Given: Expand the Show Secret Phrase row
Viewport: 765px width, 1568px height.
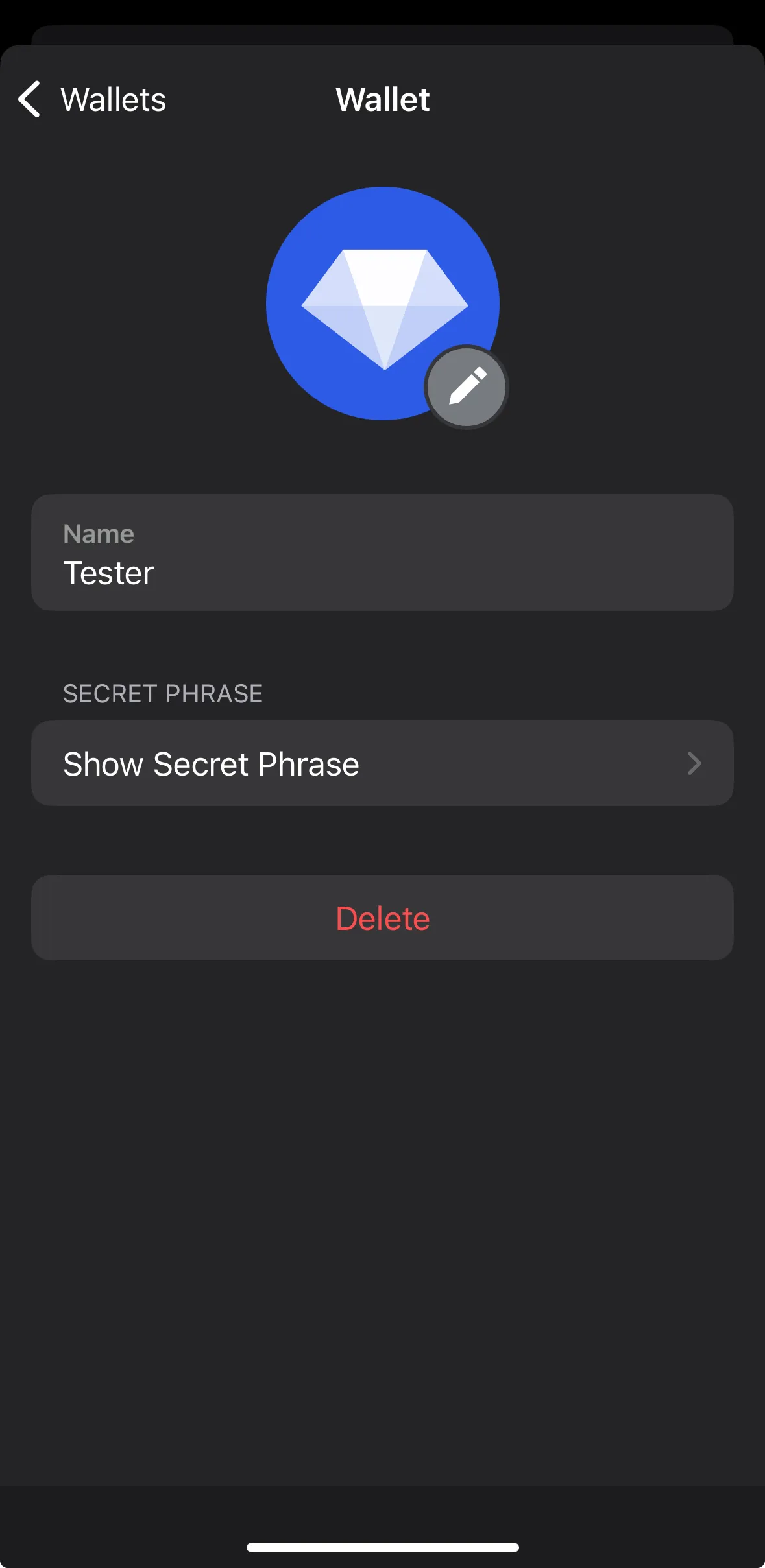Looking at the screenshot, I should click(x=383, y=763).
